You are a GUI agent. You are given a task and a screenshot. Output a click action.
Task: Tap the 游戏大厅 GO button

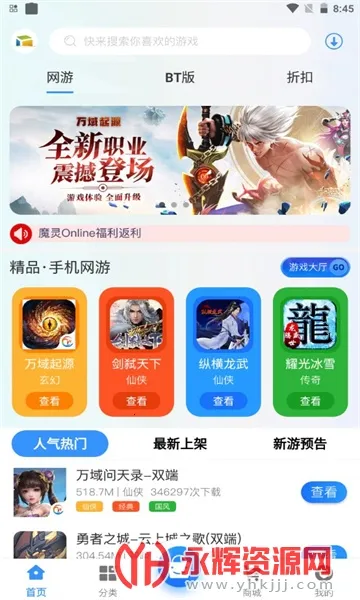[x=315, y=267]
